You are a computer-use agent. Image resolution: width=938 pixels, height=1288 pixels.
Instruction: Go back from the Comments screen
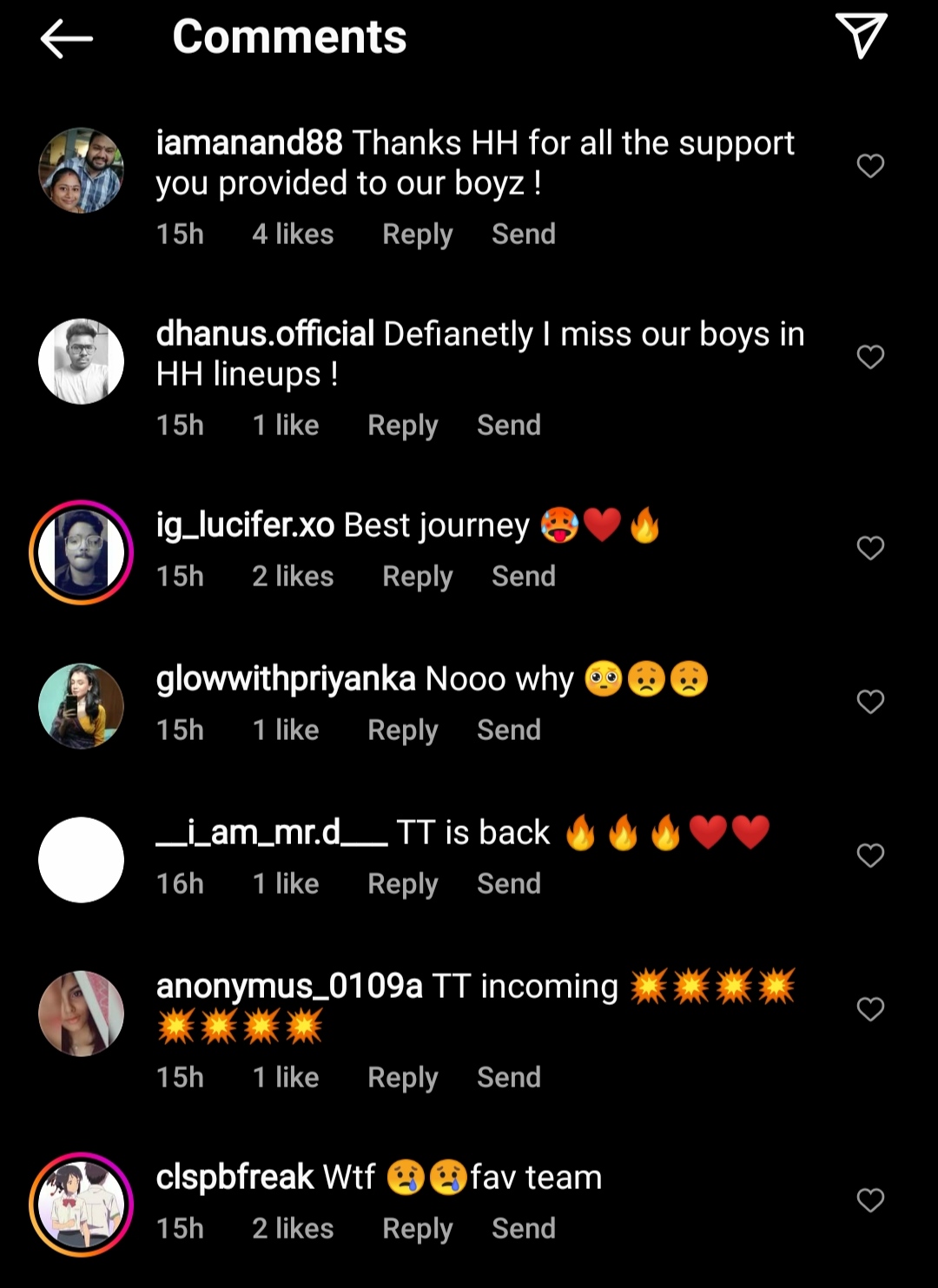66,38
